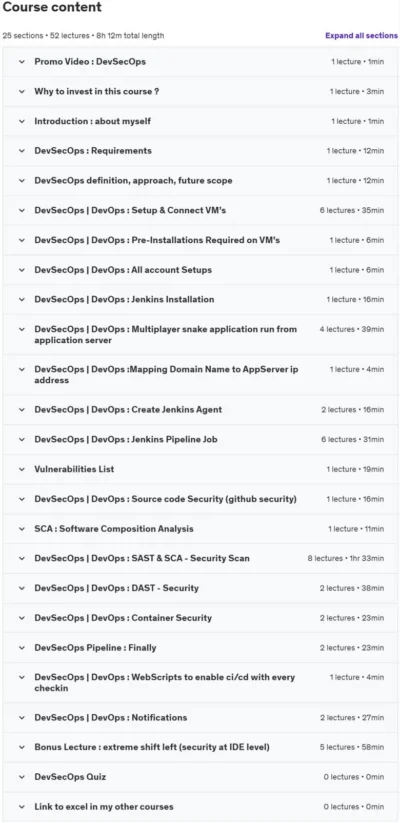Expand the Vulnerabilities List section
This screenshot has width=400, height=823.
[x=200, y=469]
